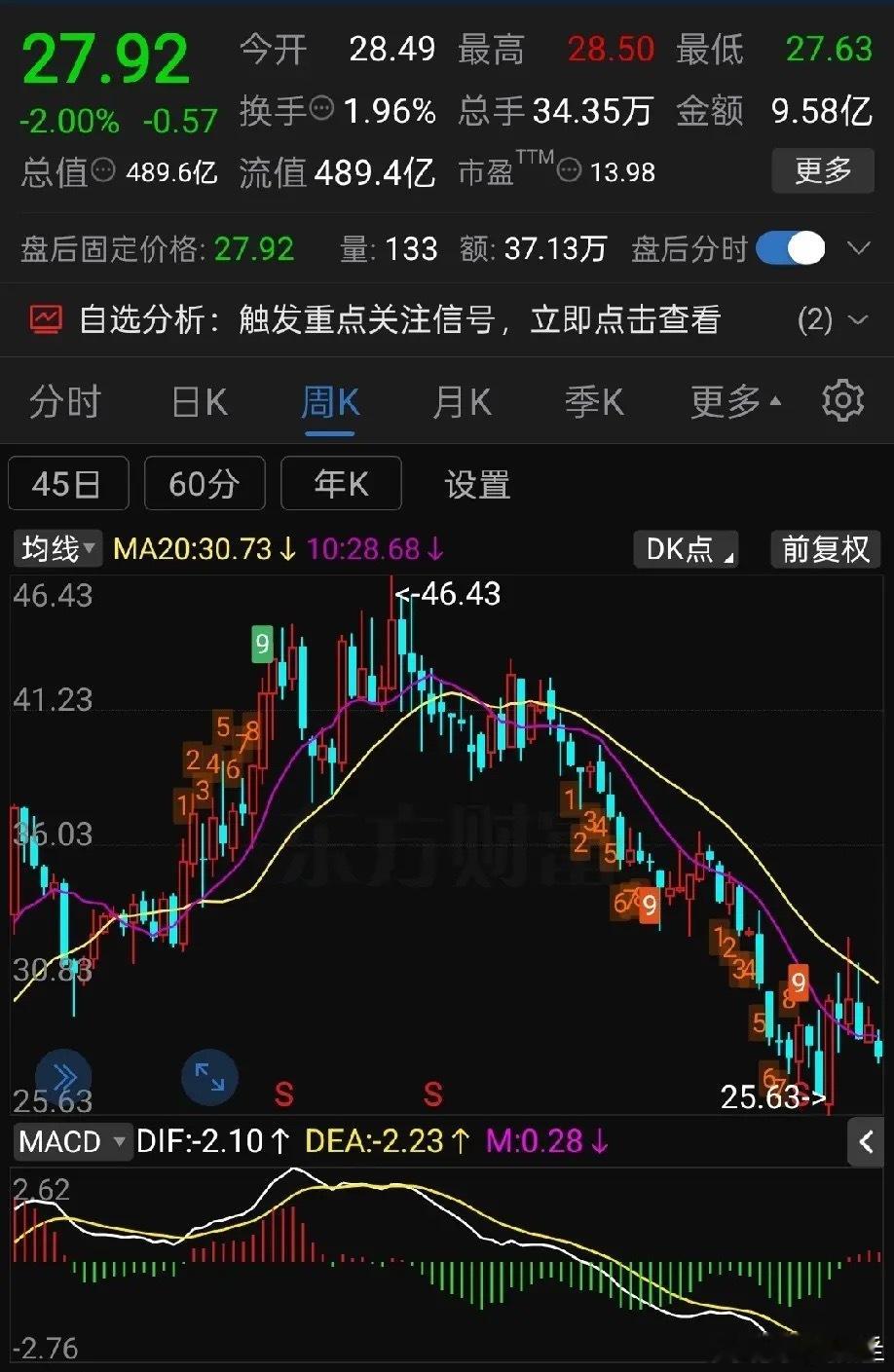Switch to the 季K tab
Image resolution: width=894 pixels, height=1372 pixels.
594,402
